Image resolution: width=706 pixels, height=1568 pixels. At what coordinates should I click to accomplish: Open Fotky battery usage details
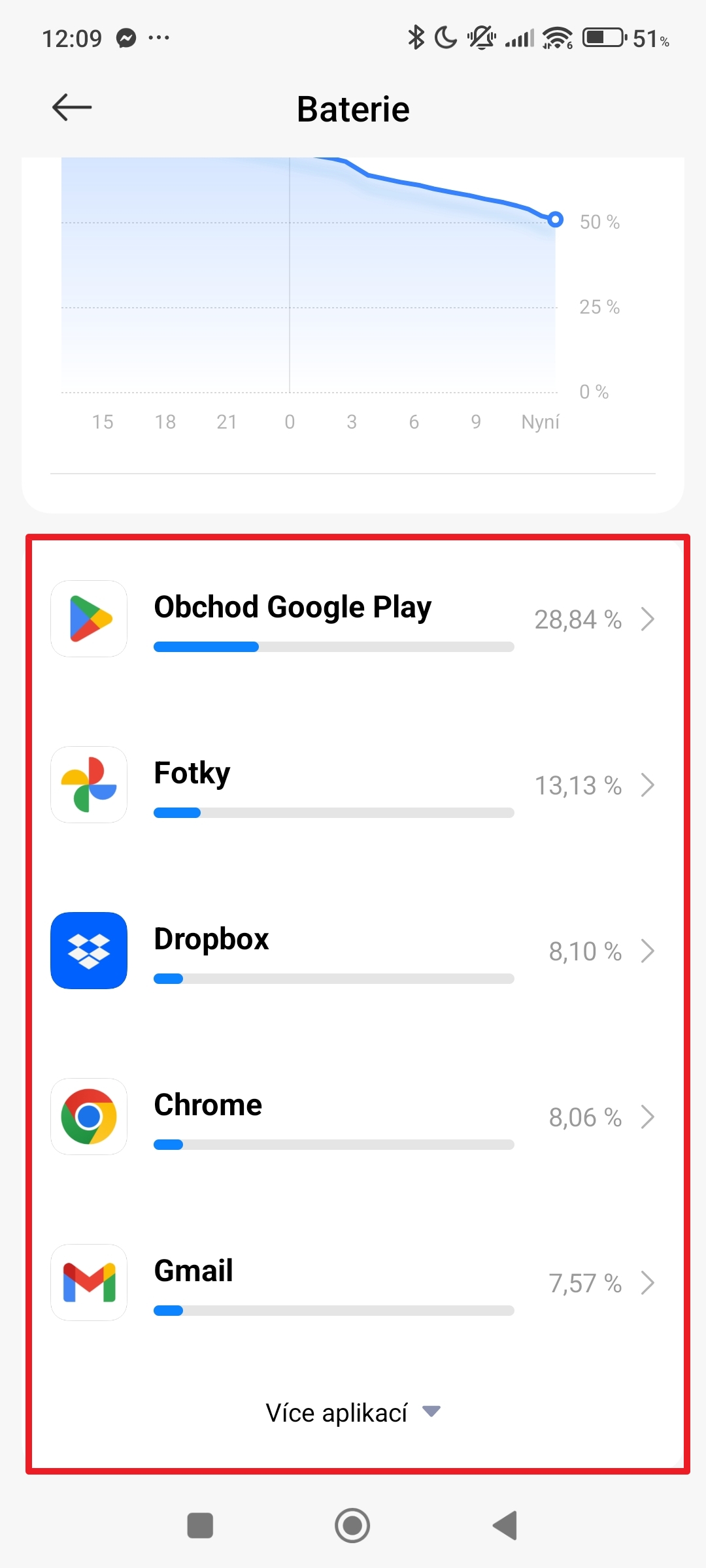point(353,785)
